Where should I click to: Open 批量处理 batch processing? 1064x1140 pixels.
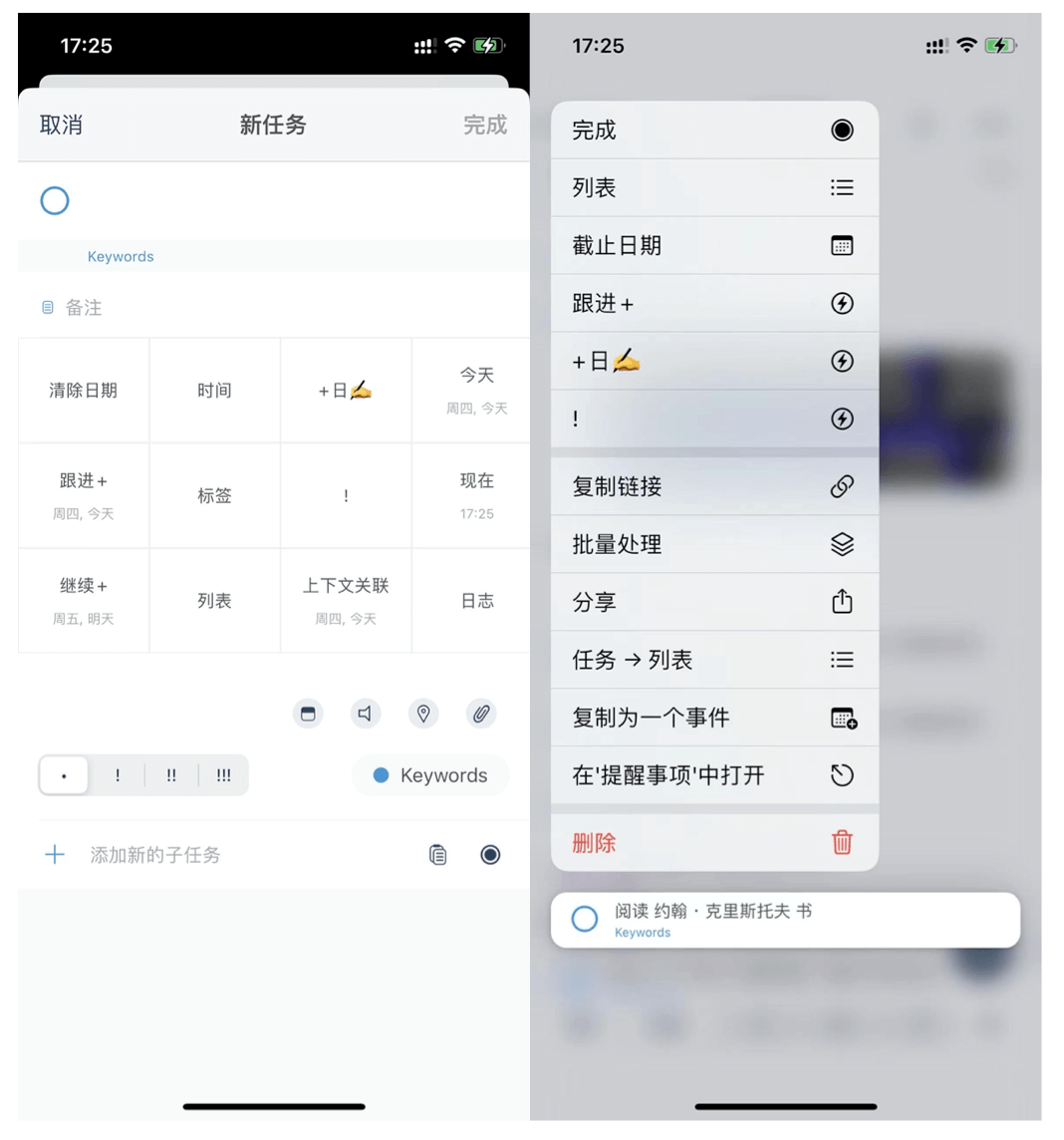714,545
